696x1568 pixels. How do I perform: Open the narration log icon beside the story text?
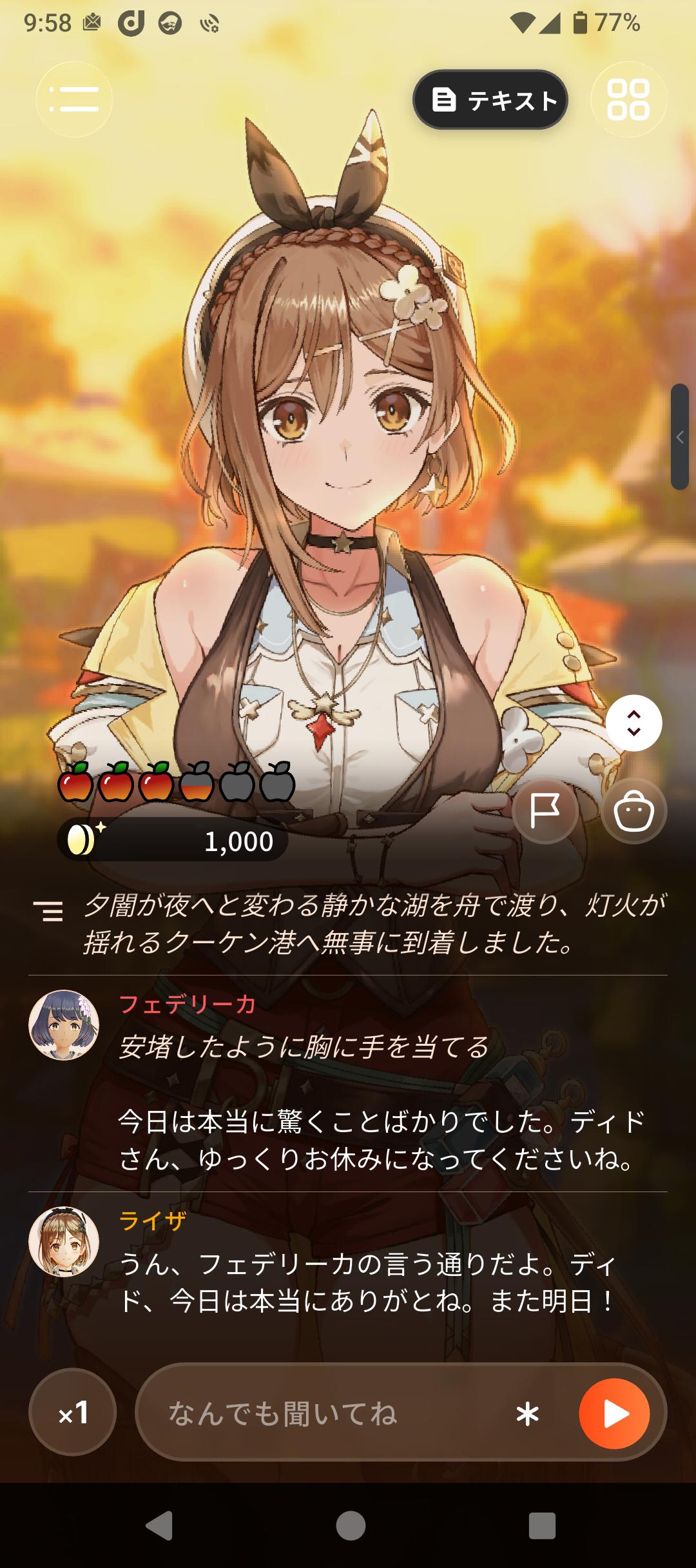[x=48, y=912]
